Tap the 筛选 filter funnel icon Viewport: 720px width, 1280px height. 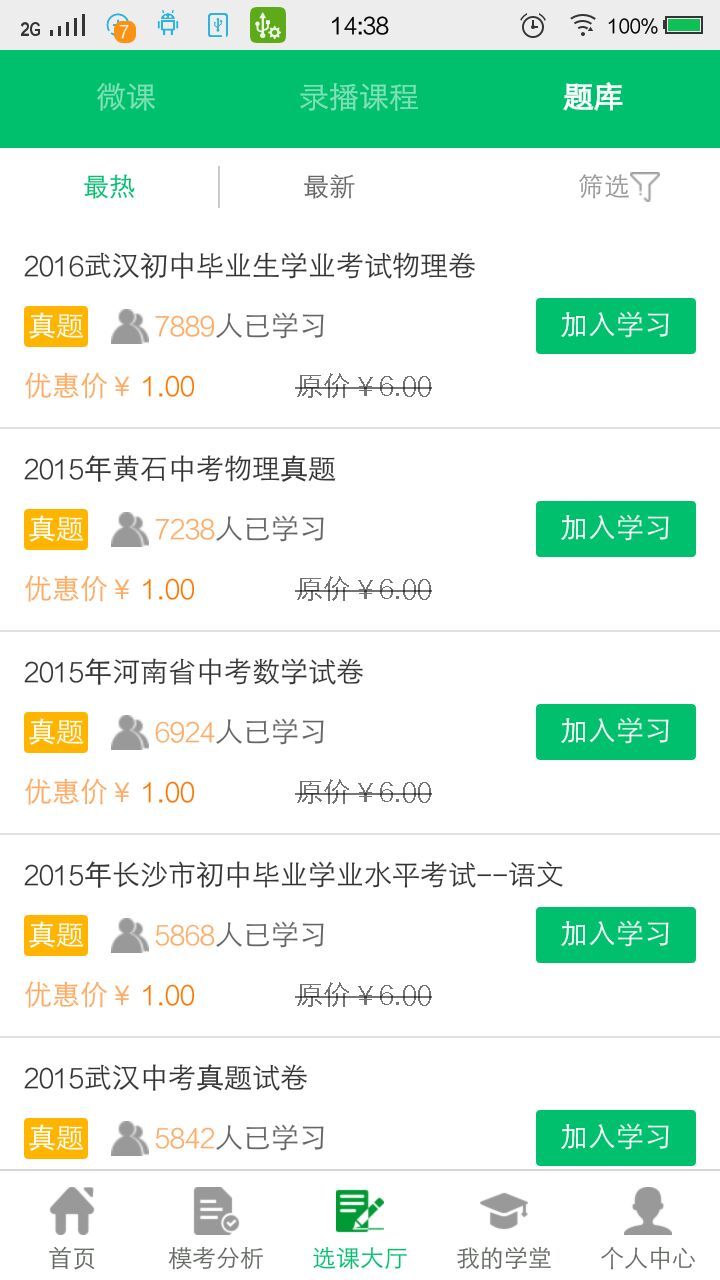[646, 186]
